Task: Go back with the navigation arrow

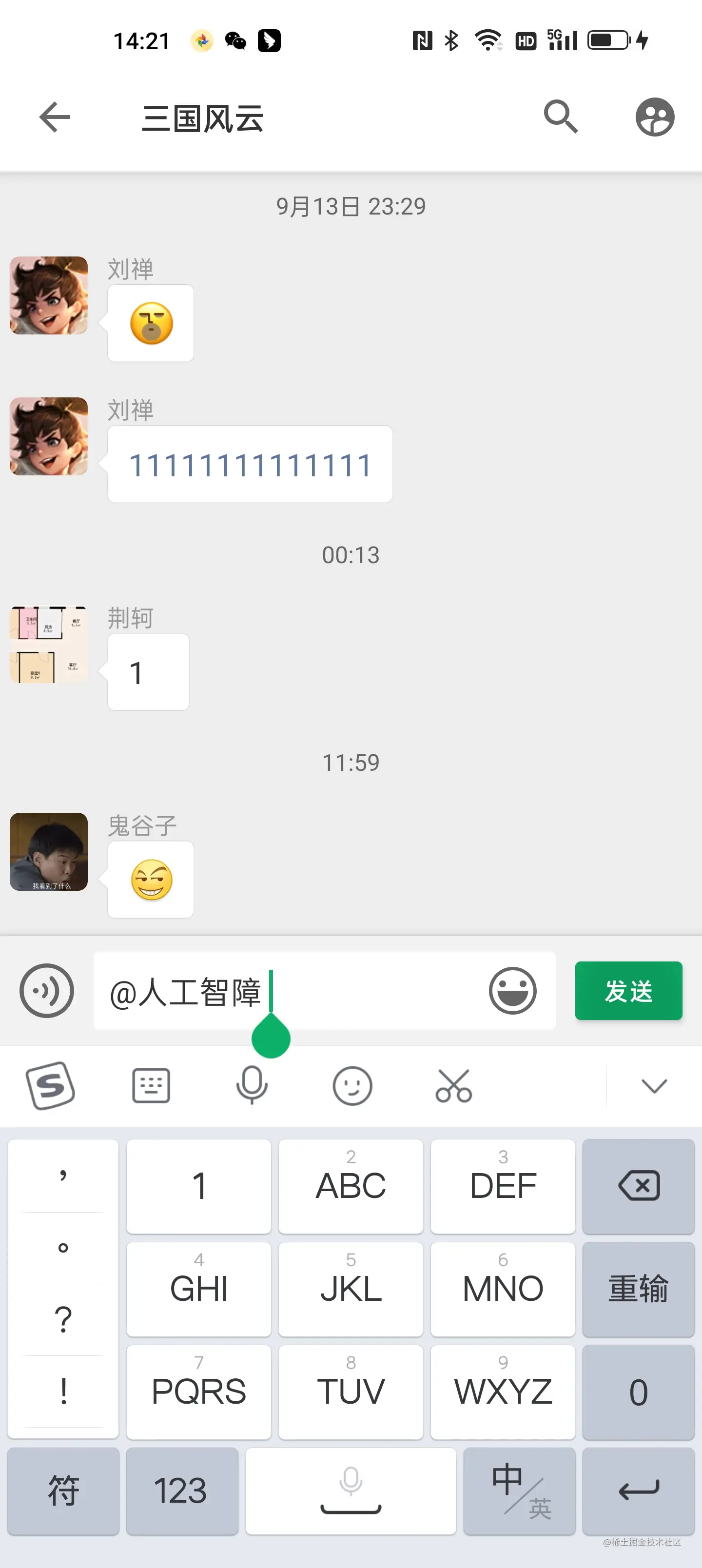Action: (55, 116)
